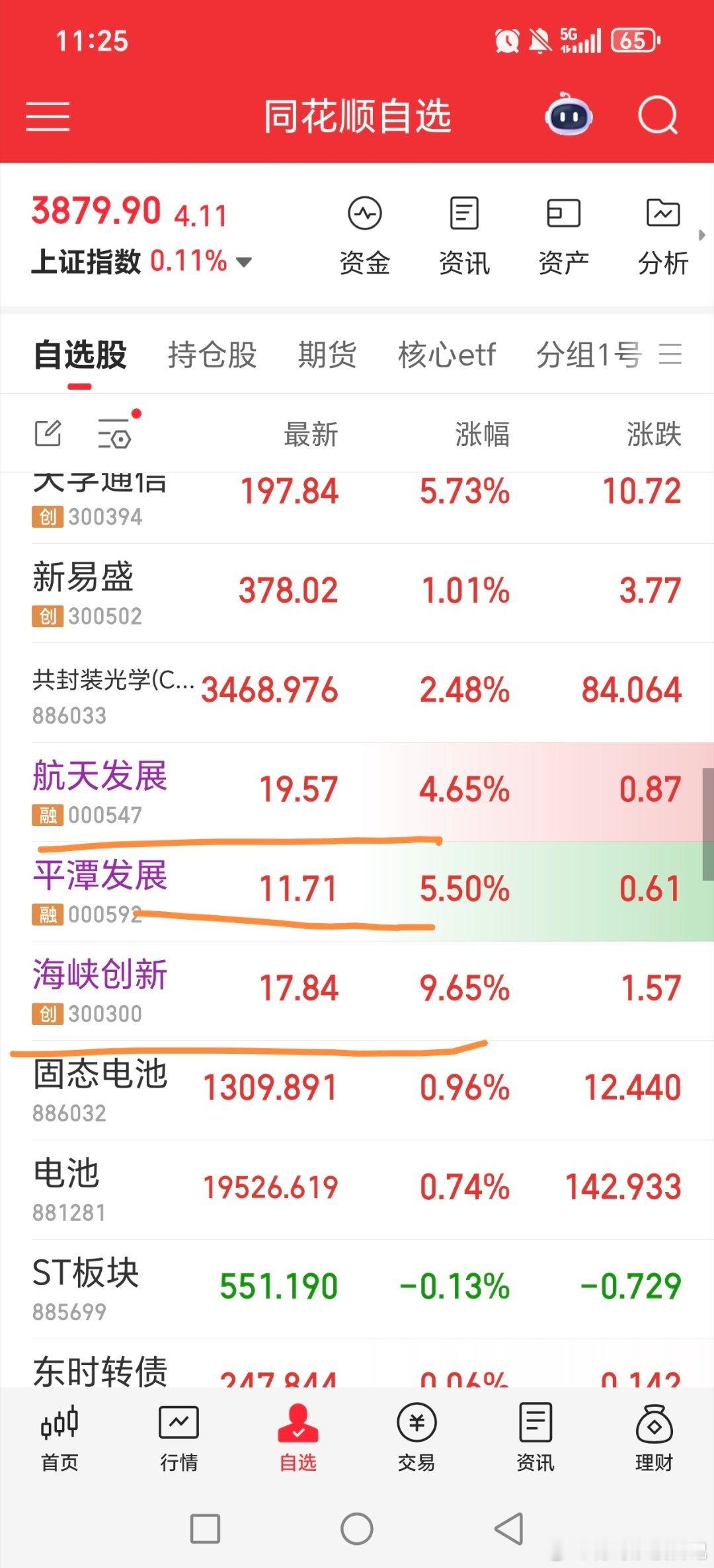The height and width of the screenshot is (1568, 714).
Task: Open the AI robot assistant
Action: pyautogui.click(x=570, y=116)
